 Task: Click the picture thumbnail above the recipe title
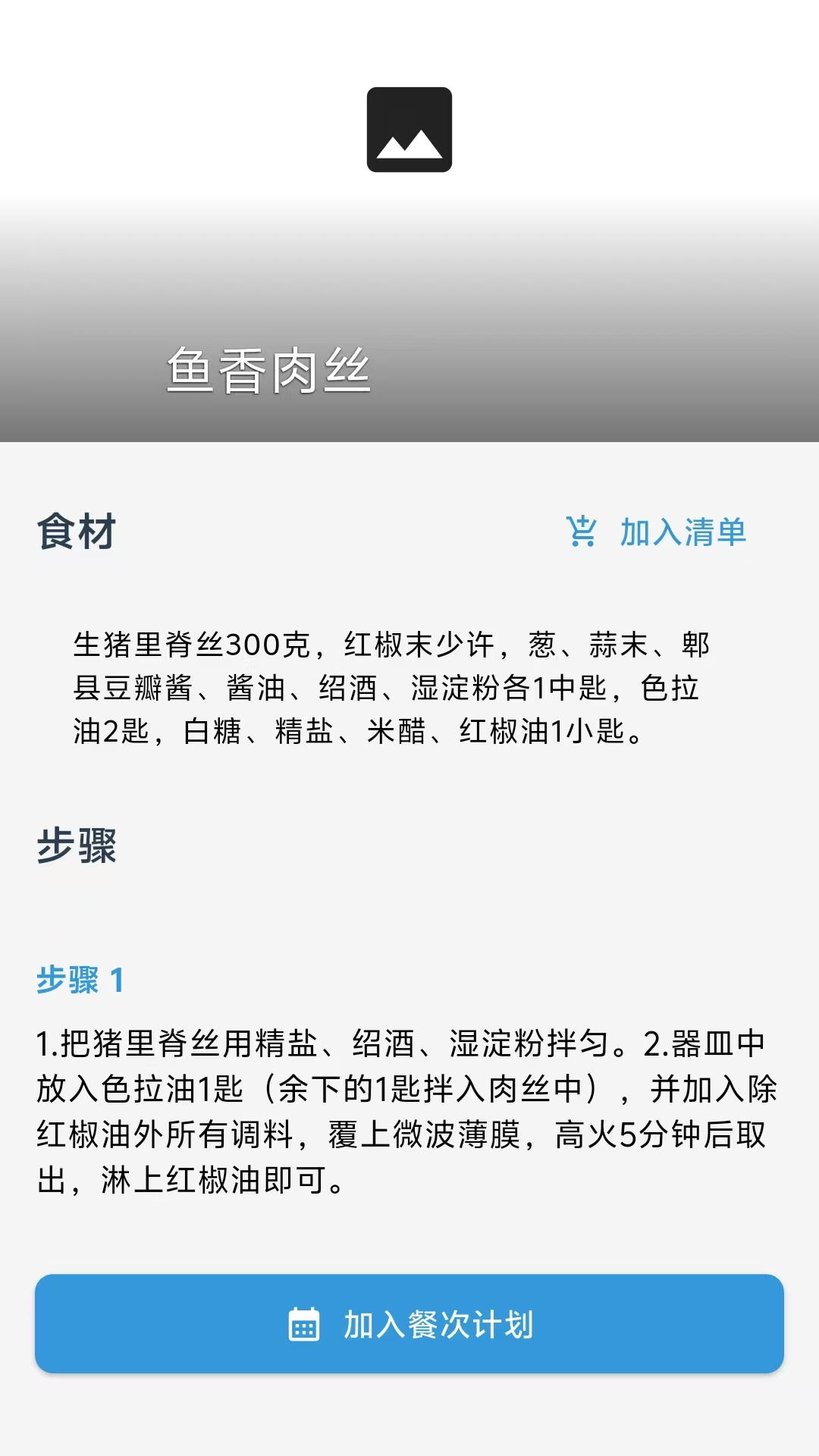pos(409,130)
